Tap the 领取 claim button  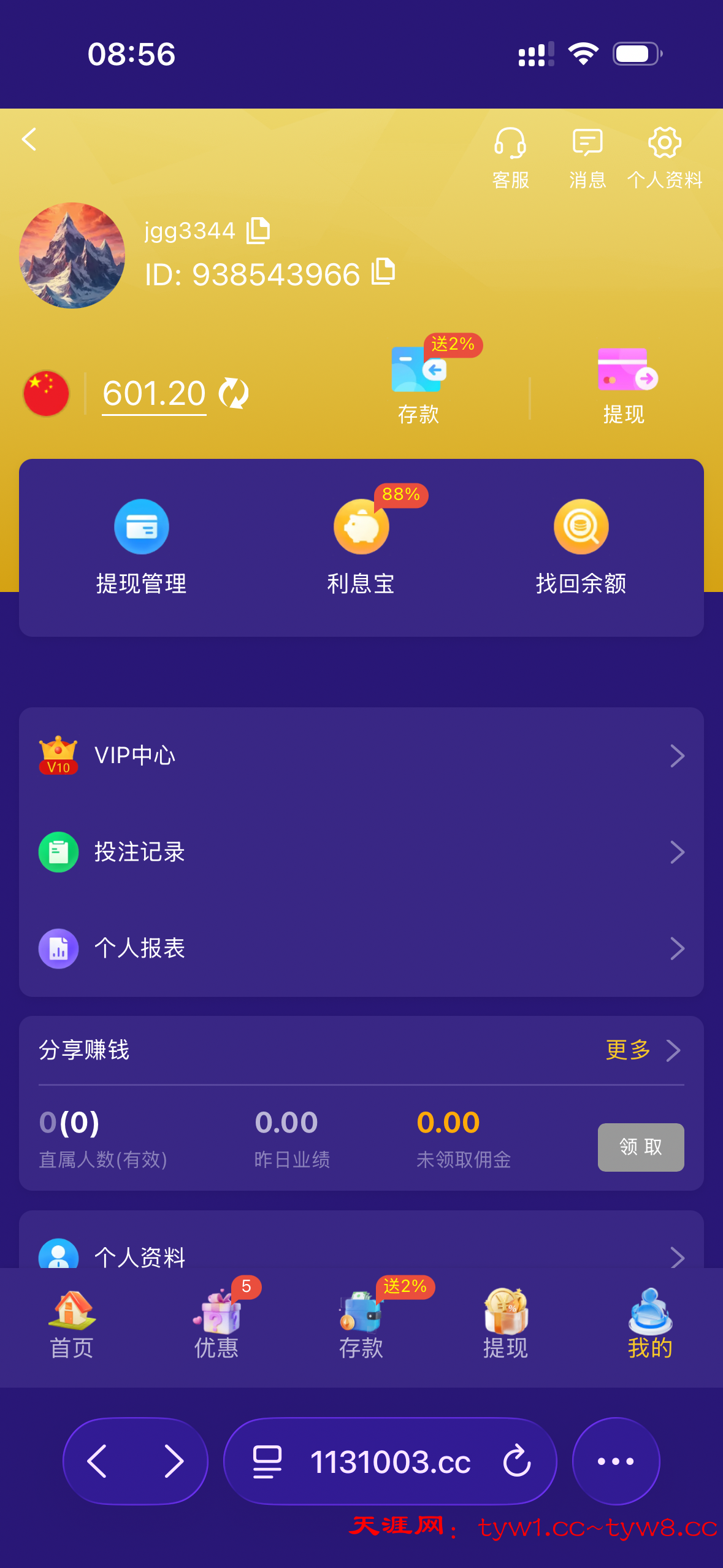[x=641, y=1147]
